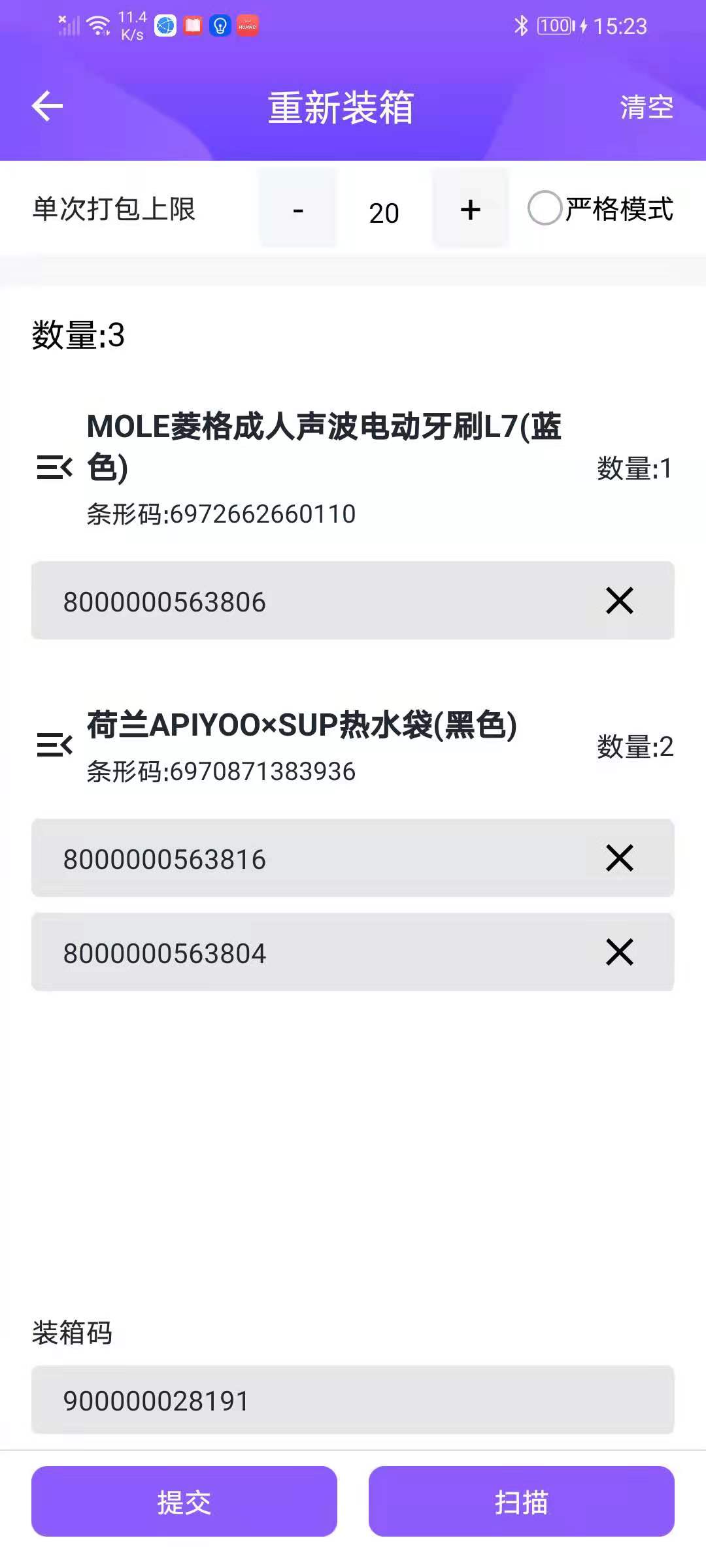Image resolution: width=706 pixels, height=1568 pixels.
Task: Tap the 装箱码 field showing 900000028191
Action: point(353,1400)
